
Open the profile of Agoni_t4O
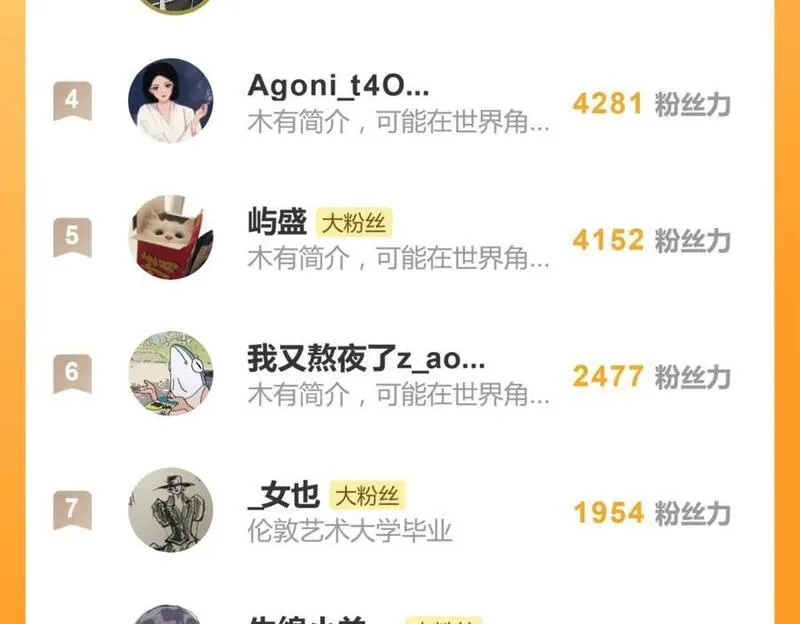click(339, 86)
